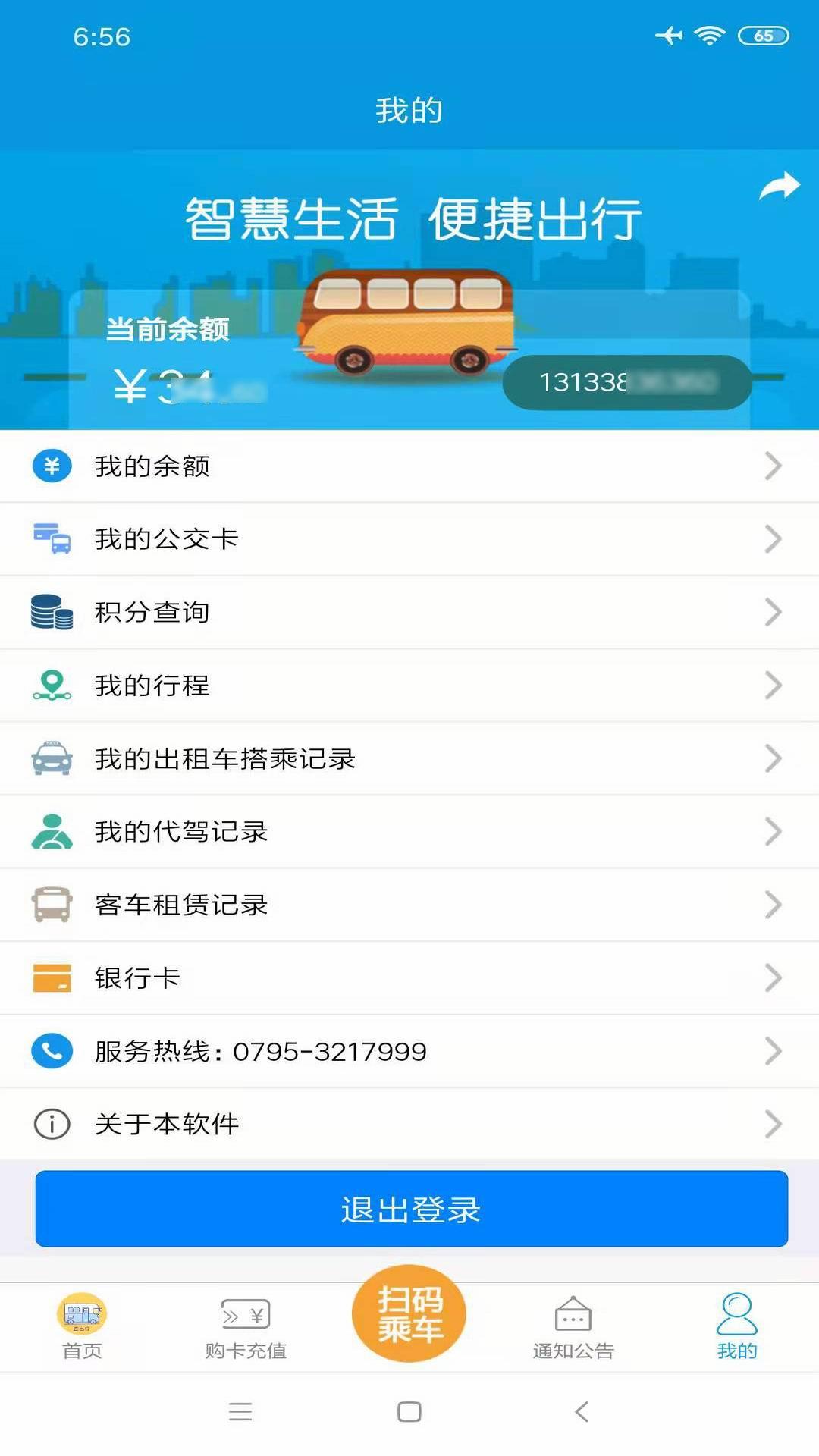Select the taxi icon for 我的出租车搭乘记录
This screenshot has width=819, height=1456.
point(51,758)
